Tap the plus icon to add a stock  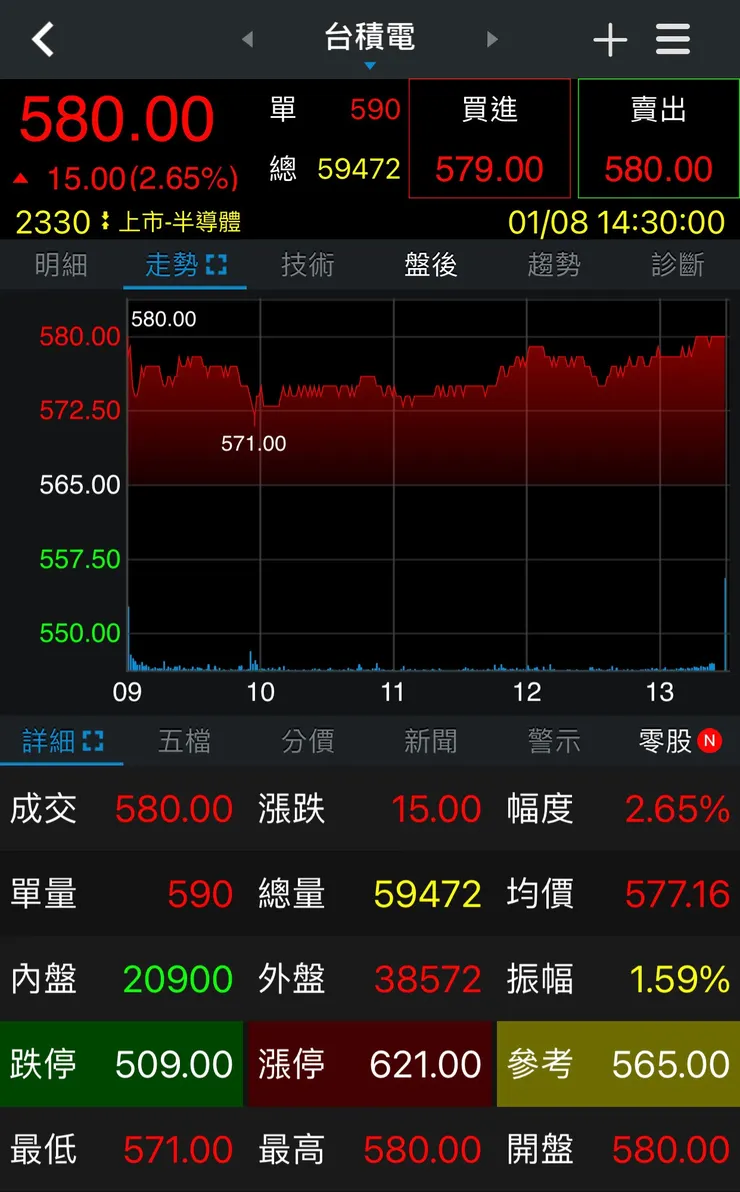tap(610, 39)
